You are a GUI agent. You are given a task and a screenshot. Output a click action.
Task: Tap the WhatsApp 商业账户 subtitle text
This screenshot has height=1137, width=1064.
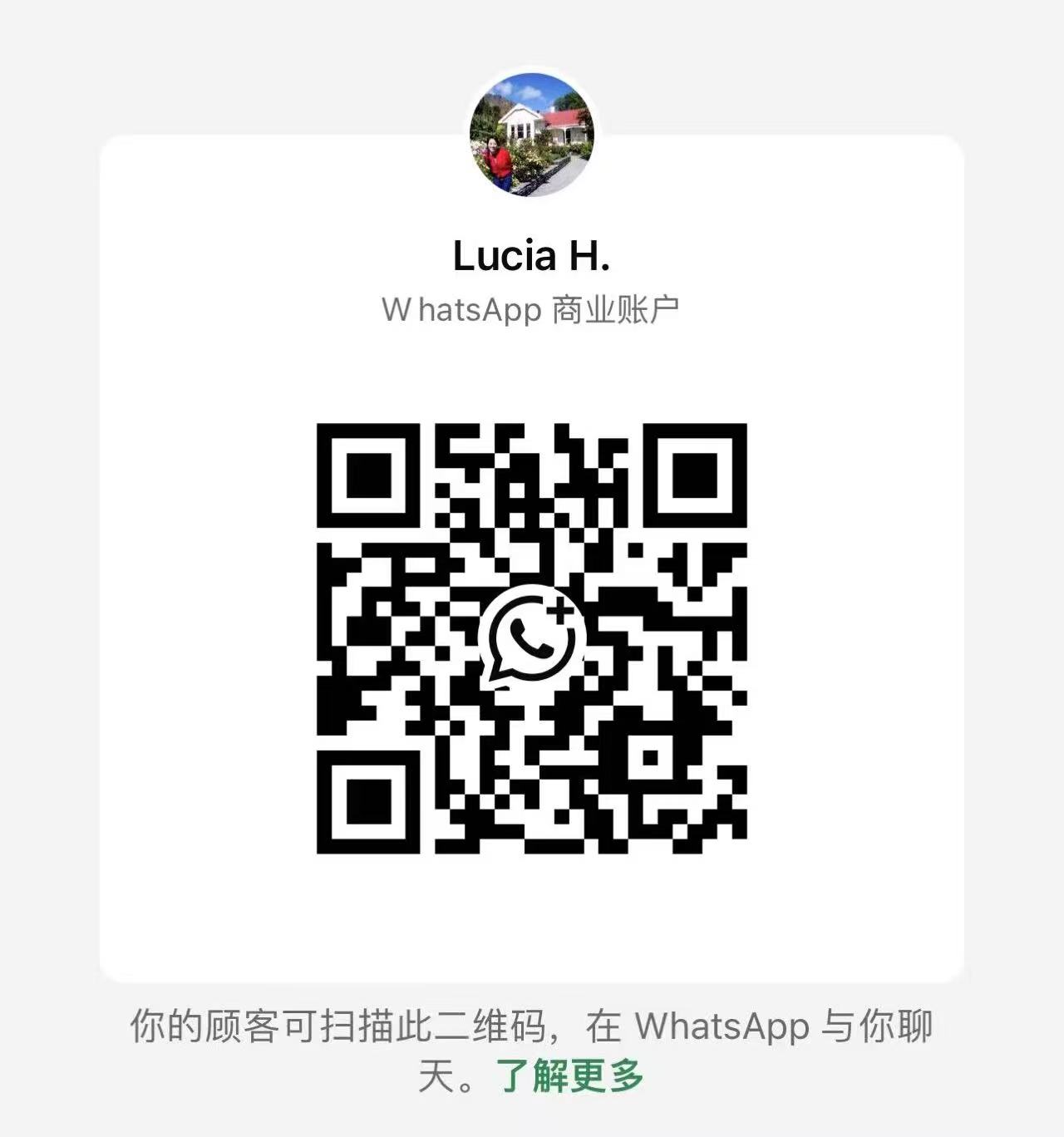(532, 311)
